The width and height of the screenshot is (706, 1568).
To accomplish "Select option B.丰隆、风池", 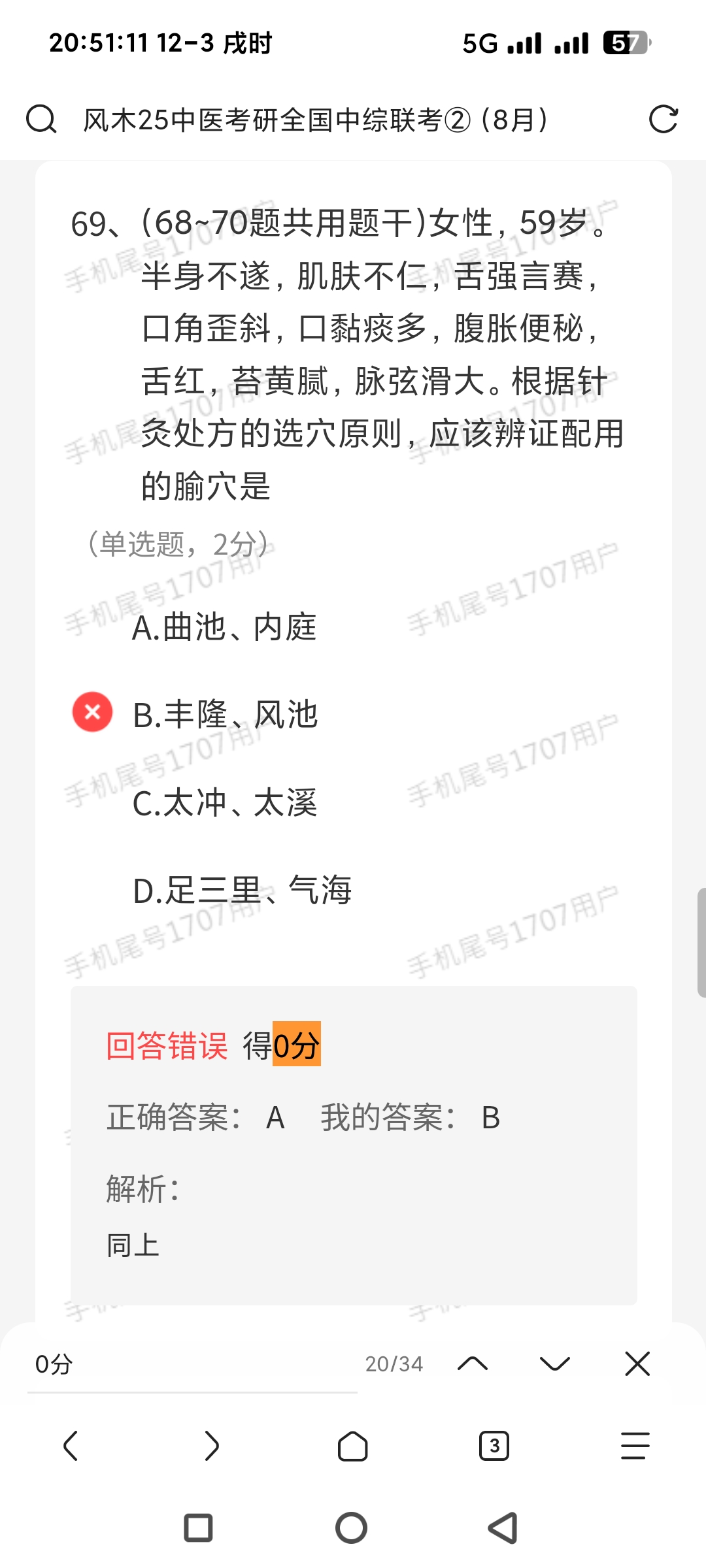I will point(225,714).
